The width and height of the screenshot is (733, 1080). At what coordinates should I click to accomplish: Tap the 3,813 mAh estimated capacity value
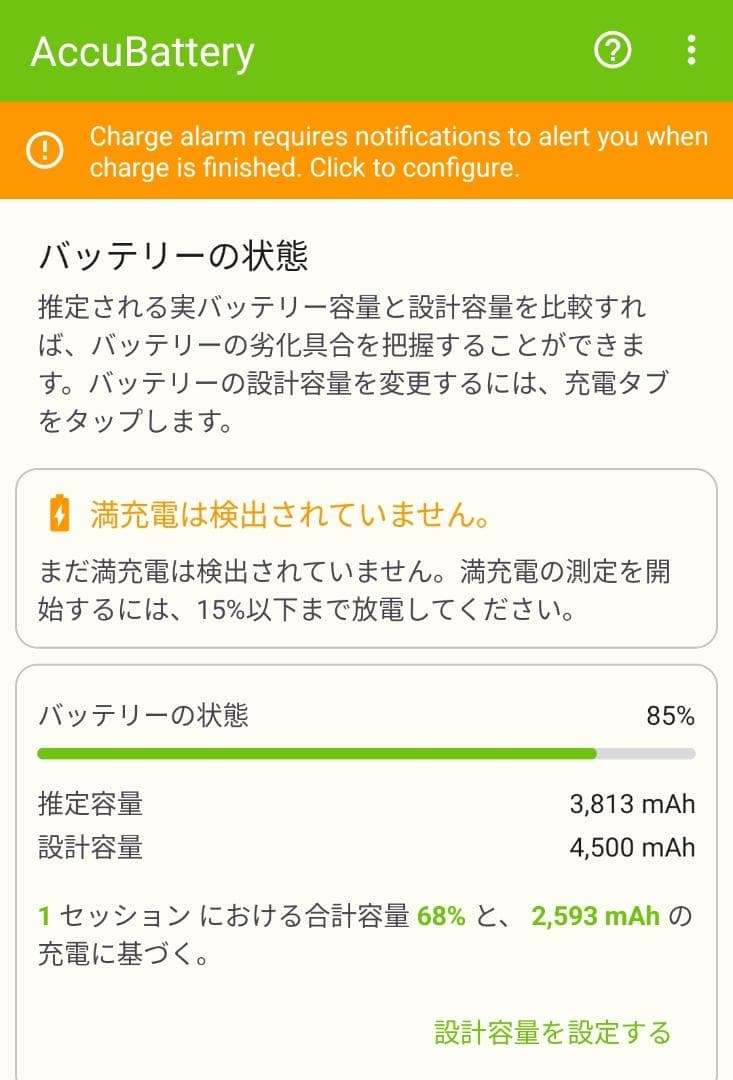(634, 805)
